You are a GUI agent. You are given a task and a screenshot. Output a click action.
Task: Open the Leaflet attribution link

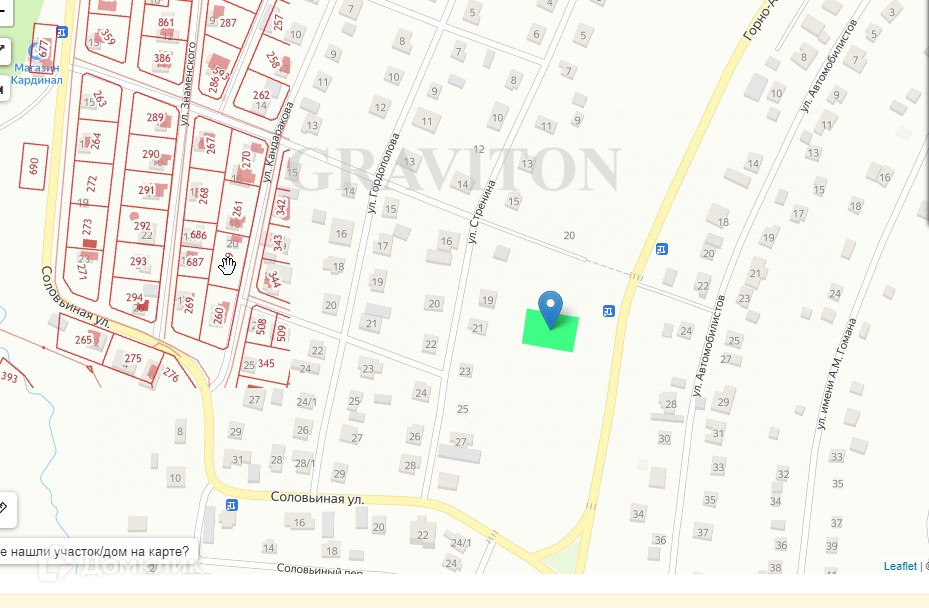point(899,566)
